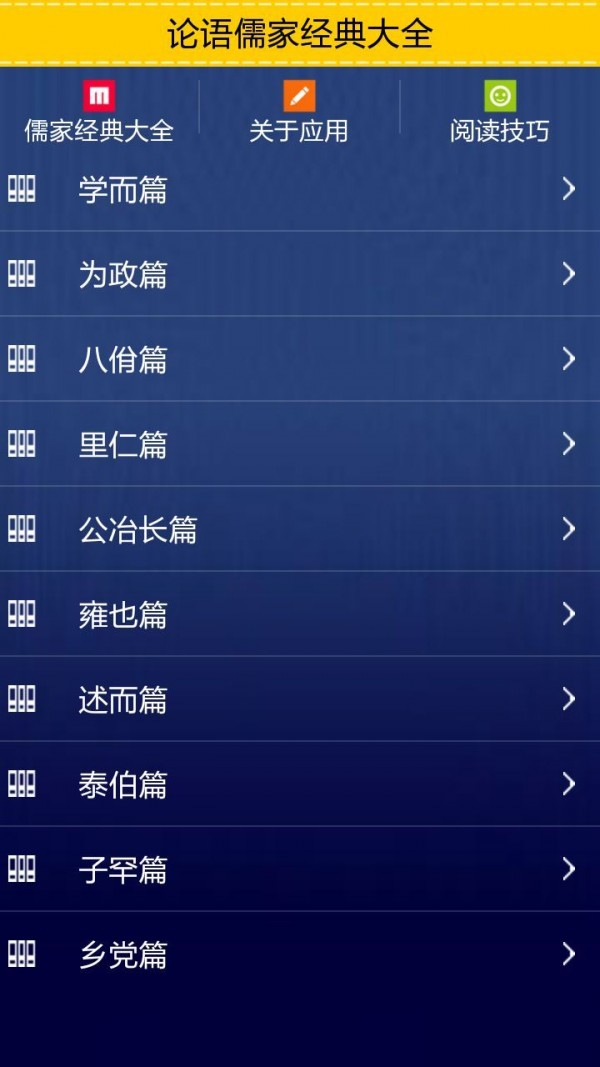The image size is (600, 1067).
Task: Open the 乡党篇 chapter
Action: click(300, 954)
